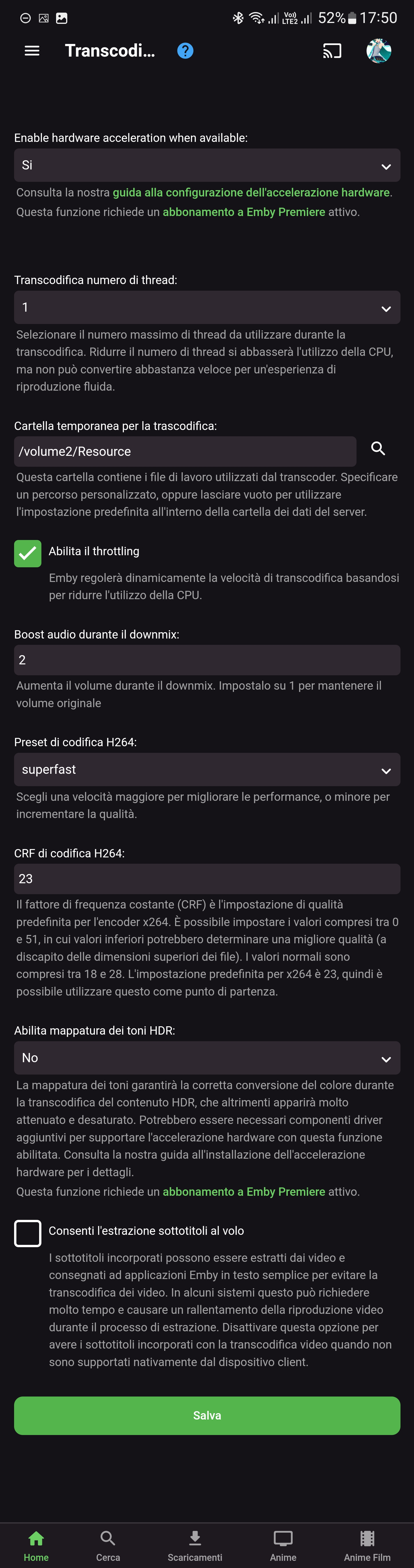Edit the temporary transcoding folder path field

185,452
